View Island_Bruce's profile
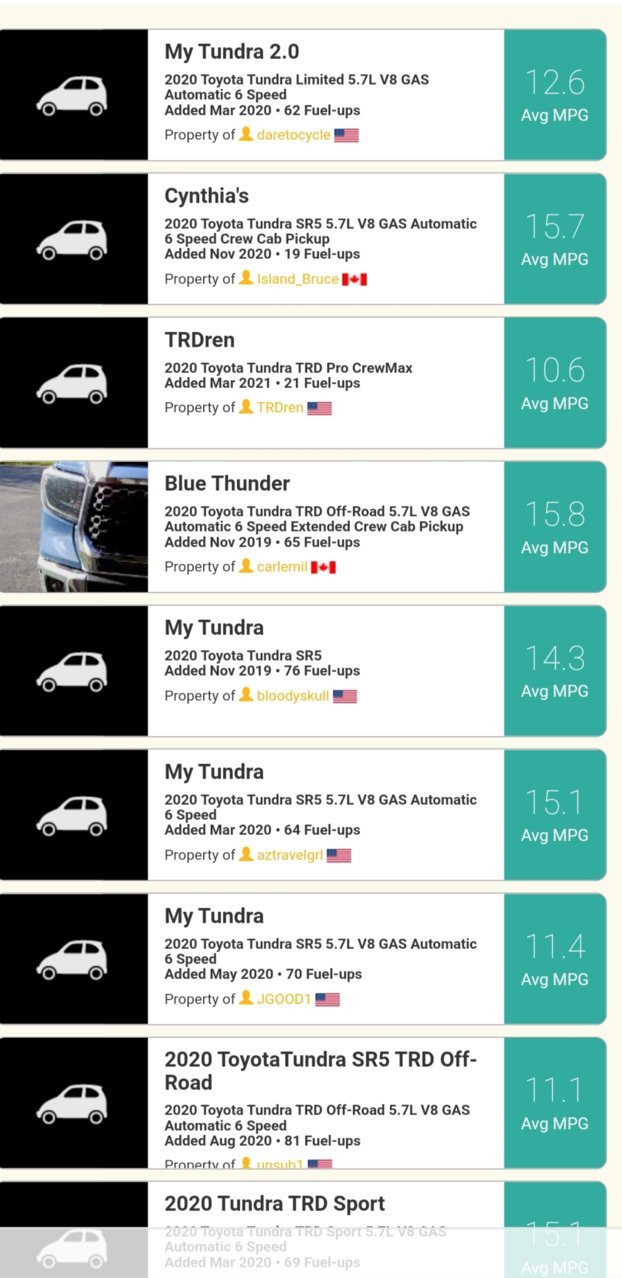This screenshot has height=1278, width=622. [x=297, y=279]
